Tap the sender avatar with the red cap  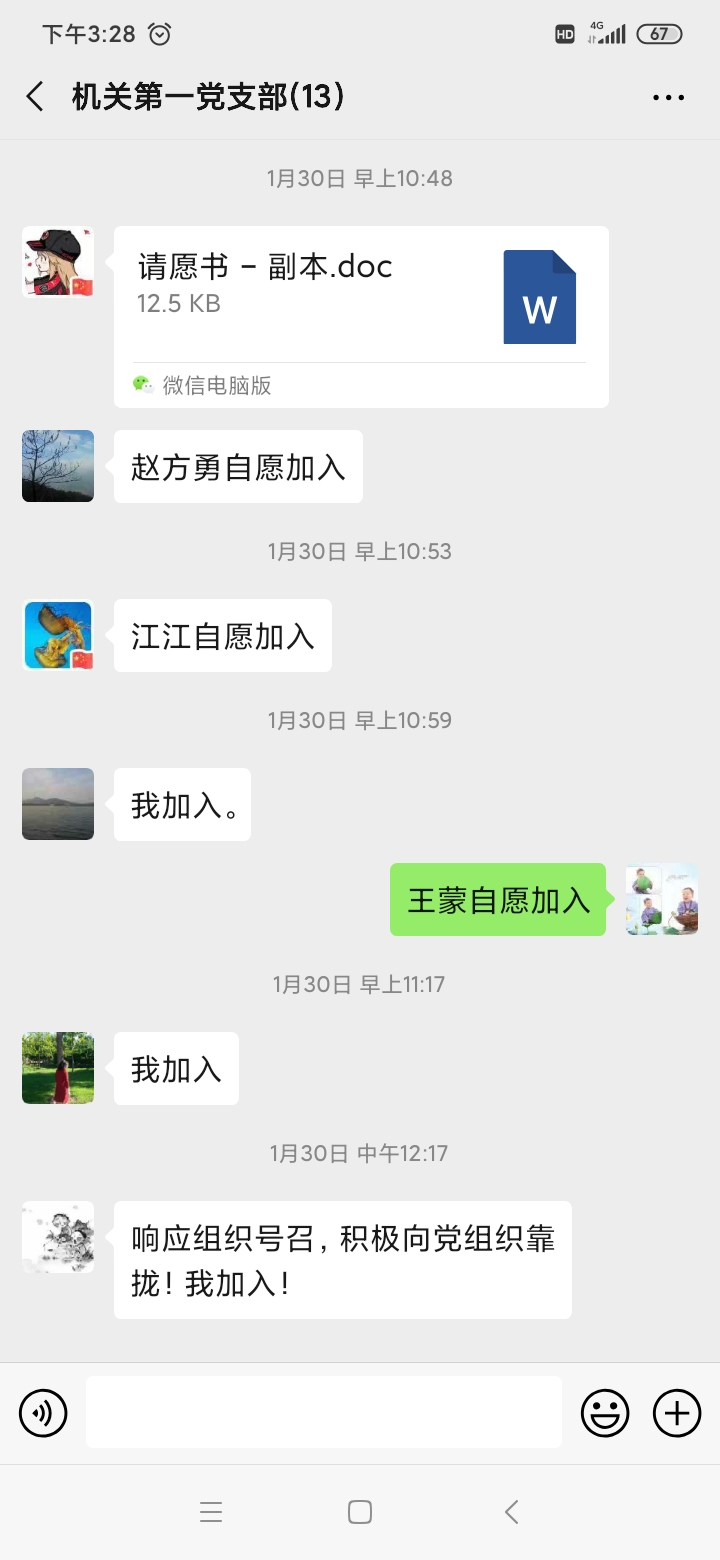point(57,262)
